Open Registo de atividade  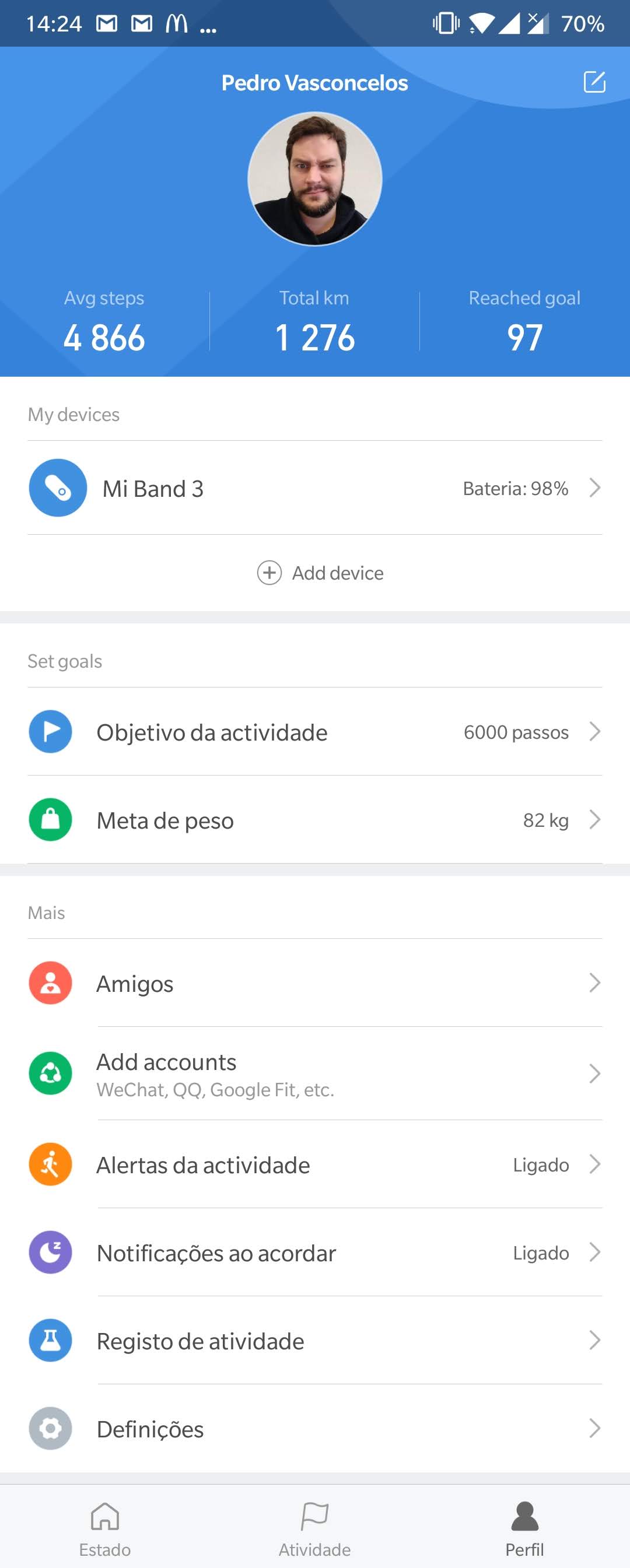[x=314, y=1341]
